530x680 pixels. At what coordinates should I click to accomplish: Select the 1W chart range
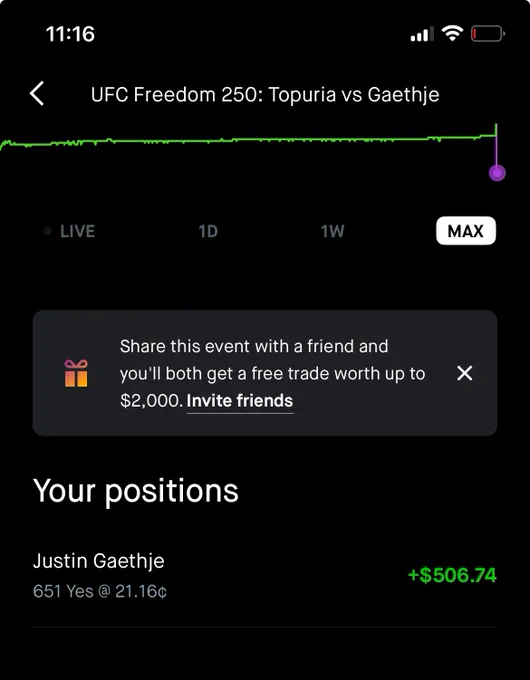(333, 231)
